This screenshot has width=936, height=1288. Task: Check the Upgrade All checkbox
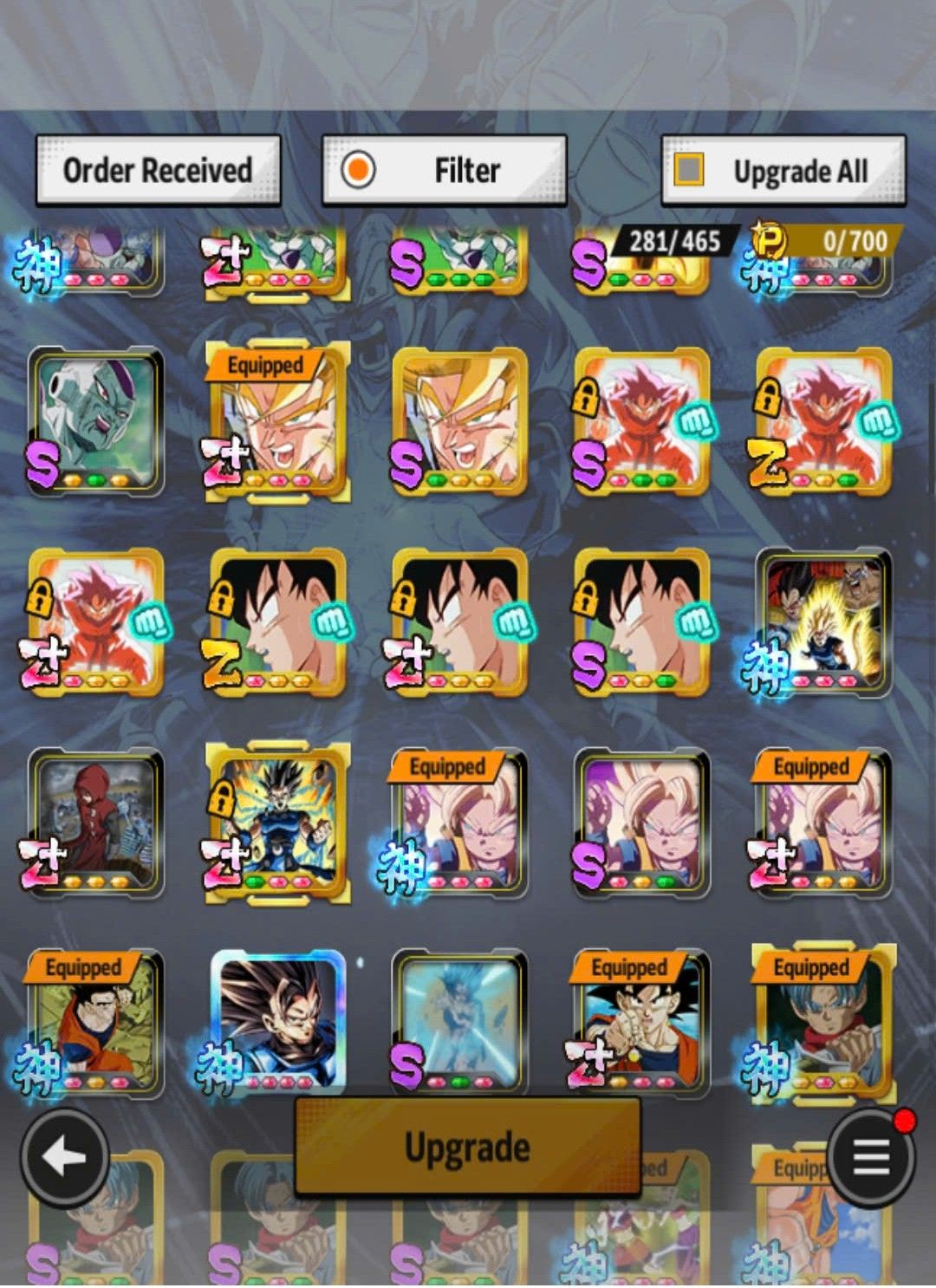690,170
